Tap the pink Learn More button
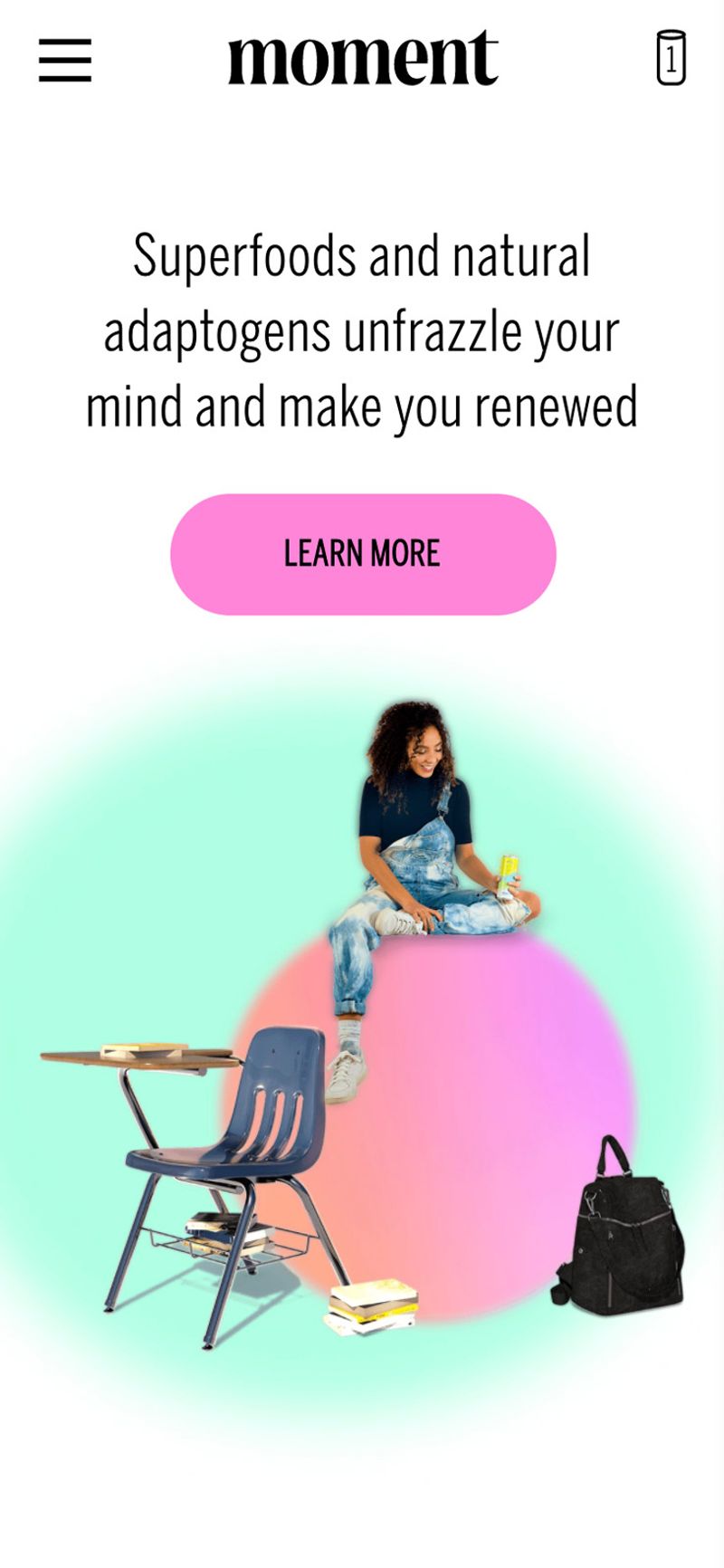724x1568 pixels. point(363,554)
